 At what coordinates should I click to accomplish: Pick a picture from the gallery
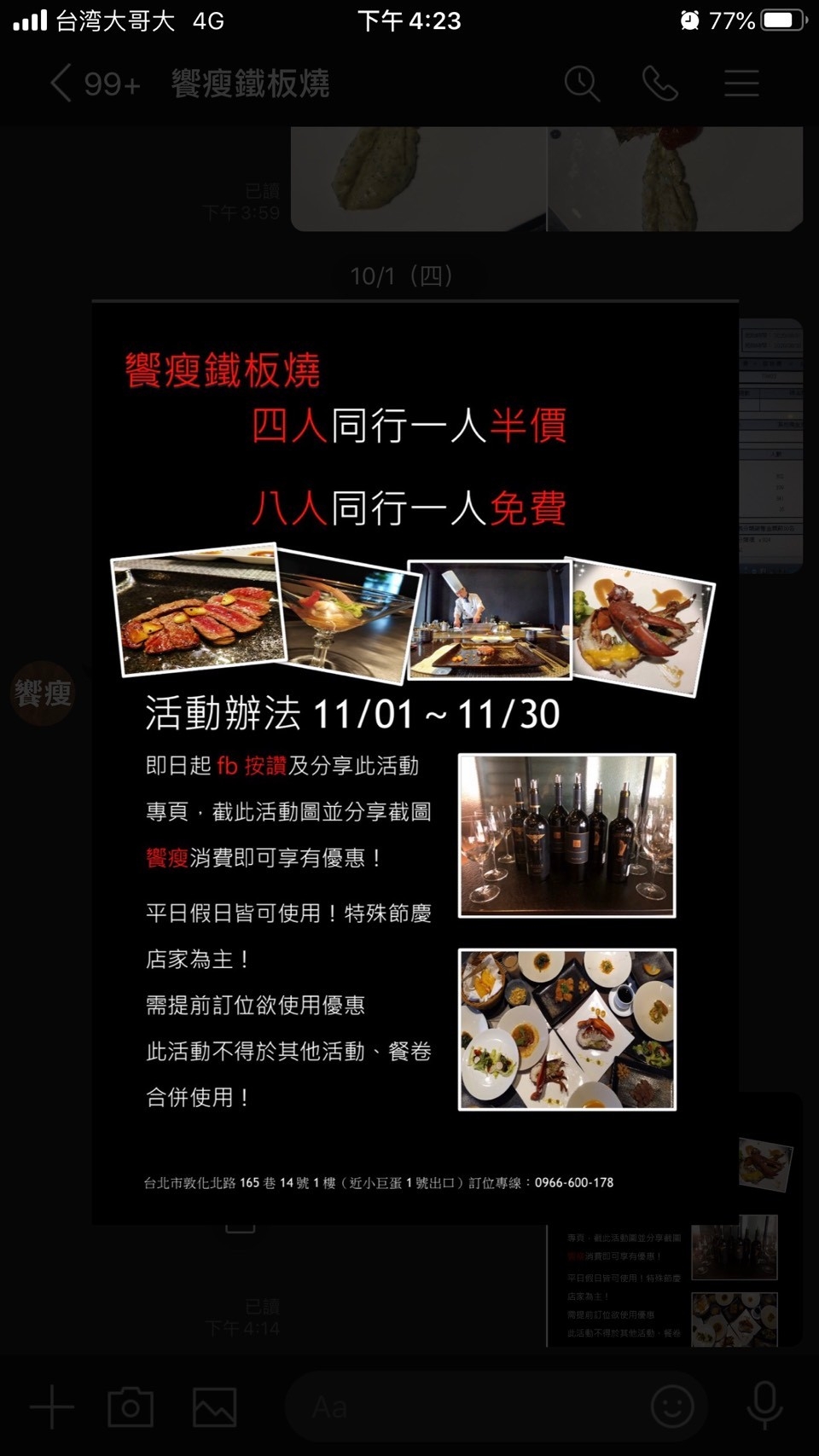click(214, 1407)
